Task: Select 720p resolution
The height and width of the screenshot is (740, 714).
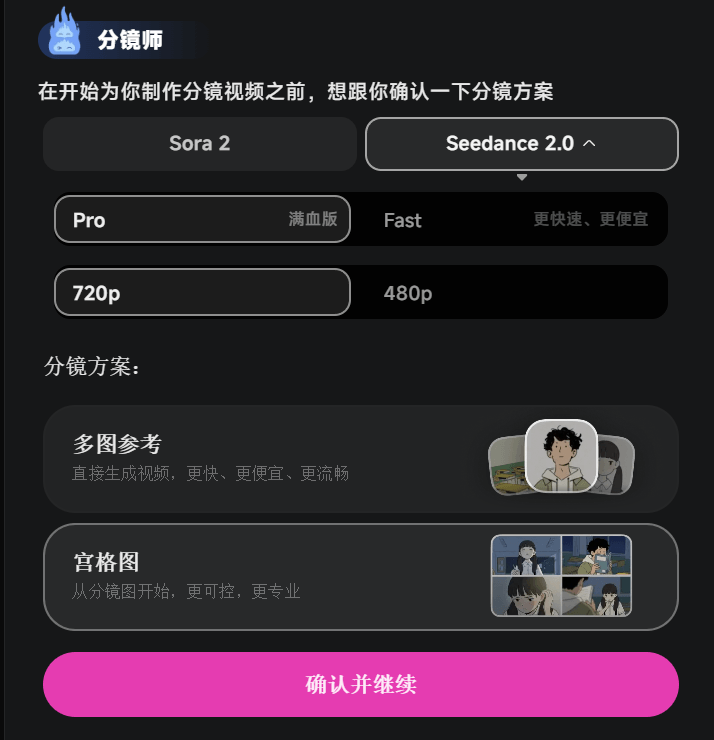Action: tap(202, 293)
